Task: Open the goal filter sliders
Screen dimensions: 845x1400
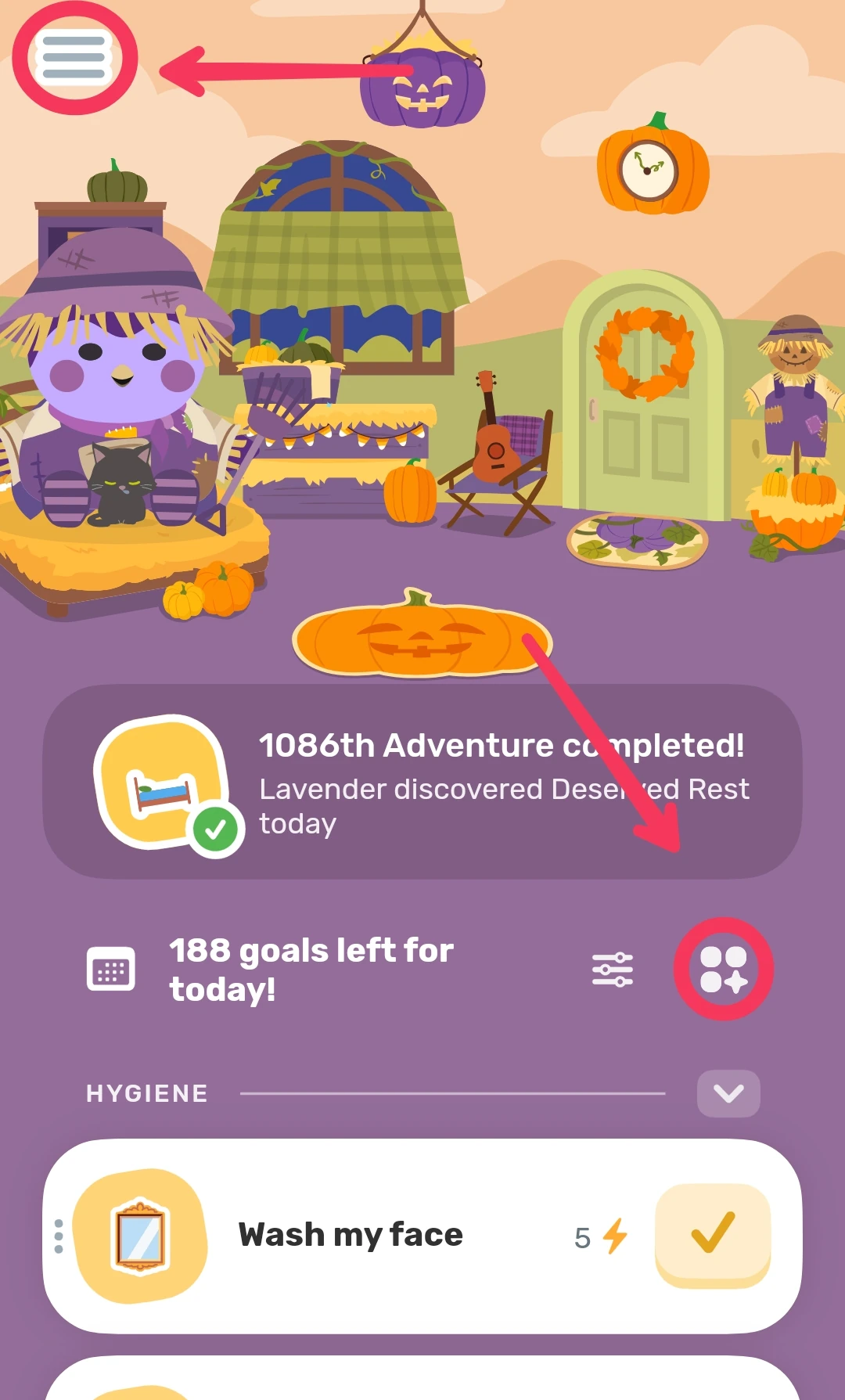Action: click(x=613, y=969)
